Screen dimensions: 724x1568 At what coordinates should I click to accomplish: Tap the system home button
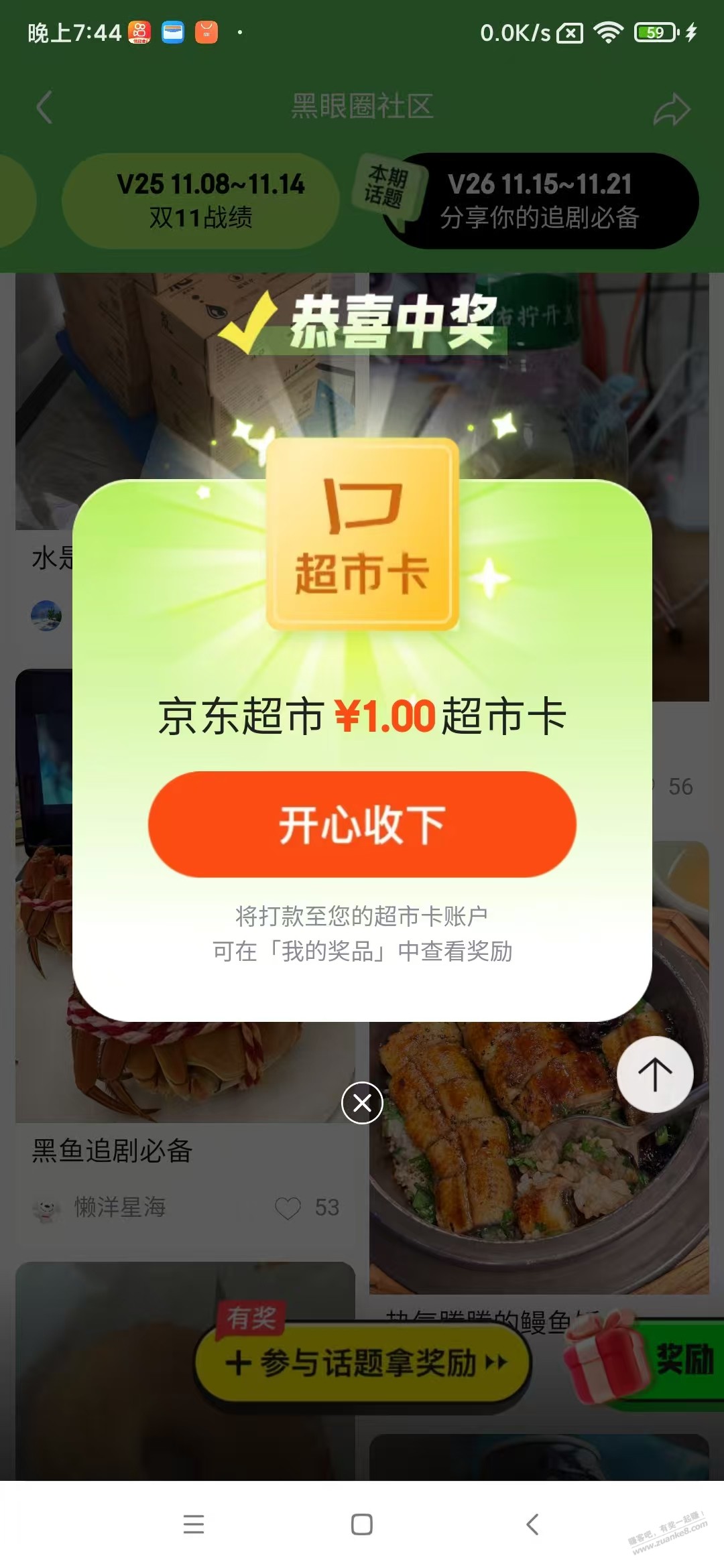pyautogui.click(x=362, y=1524)
